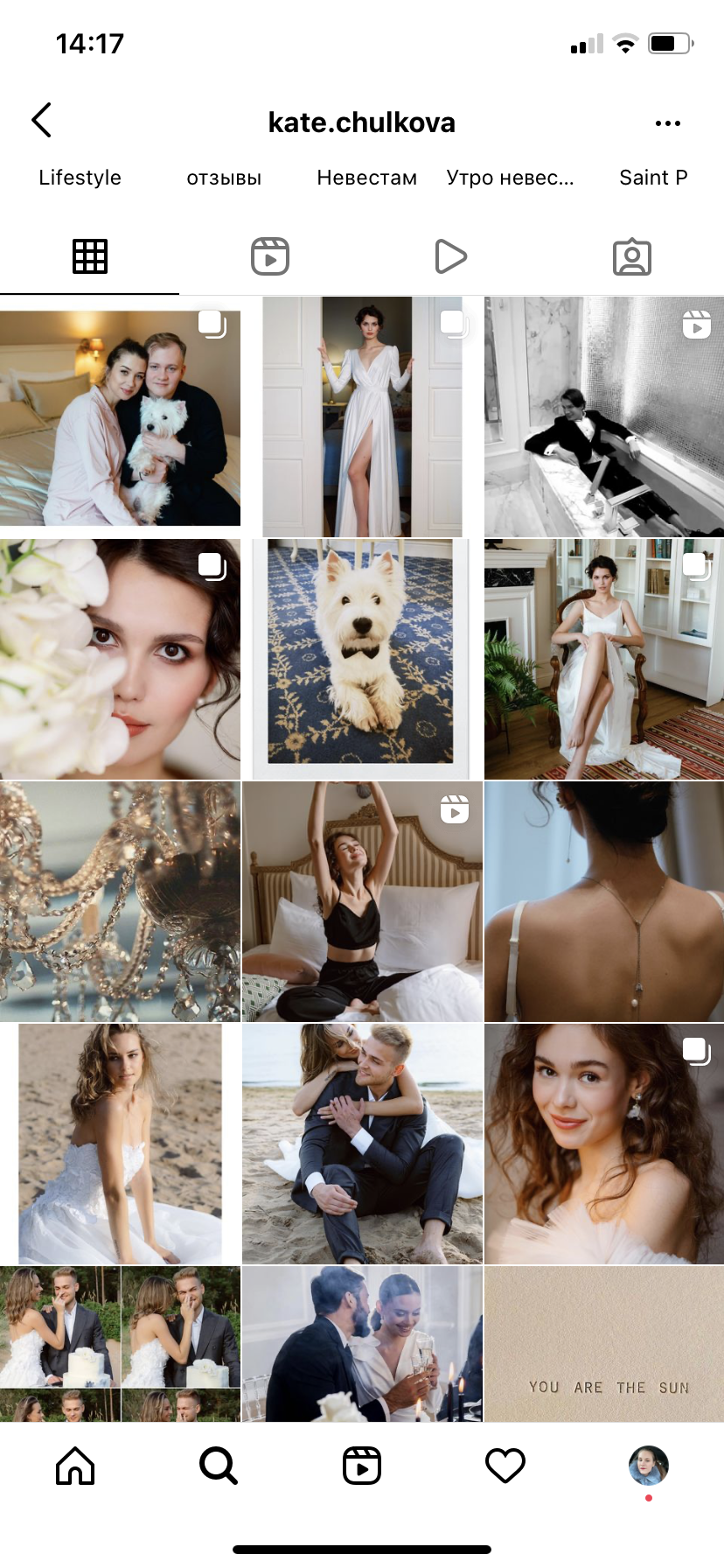Screen dimensions: 724x1568
Task: Open the three-dot options menu
Action: click(667, 123)
